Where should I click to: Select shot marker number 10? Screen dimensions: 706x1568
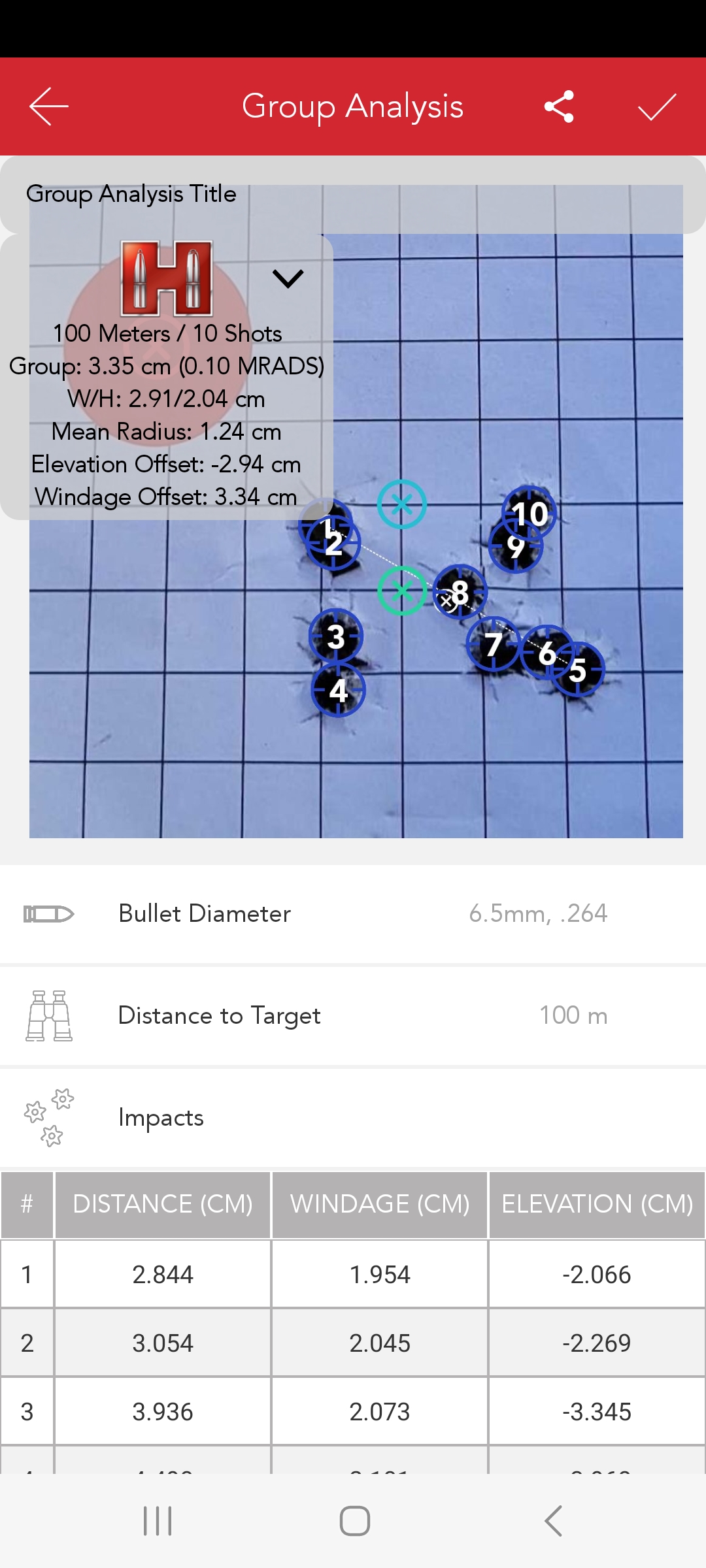529,514
